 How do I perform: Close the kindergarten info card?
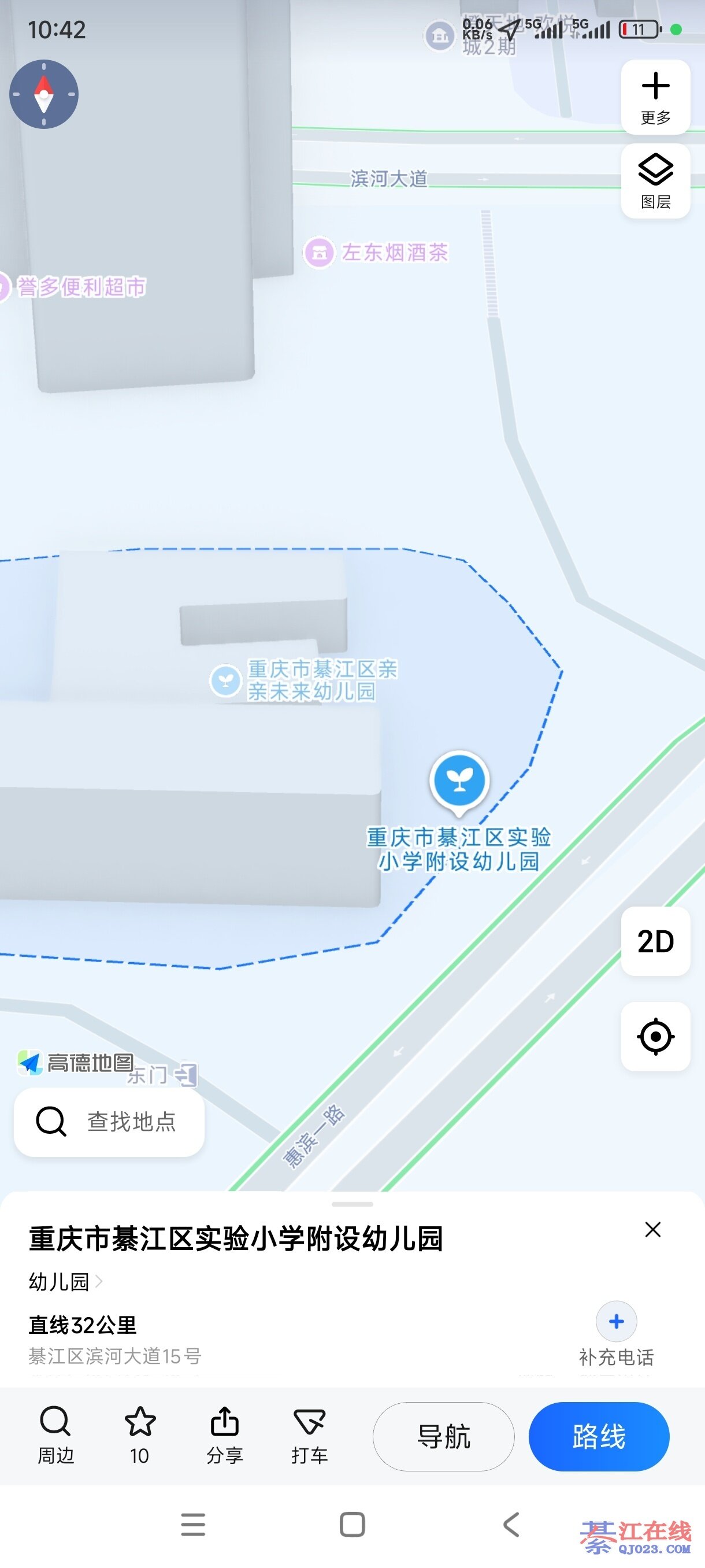point(652,1230)
